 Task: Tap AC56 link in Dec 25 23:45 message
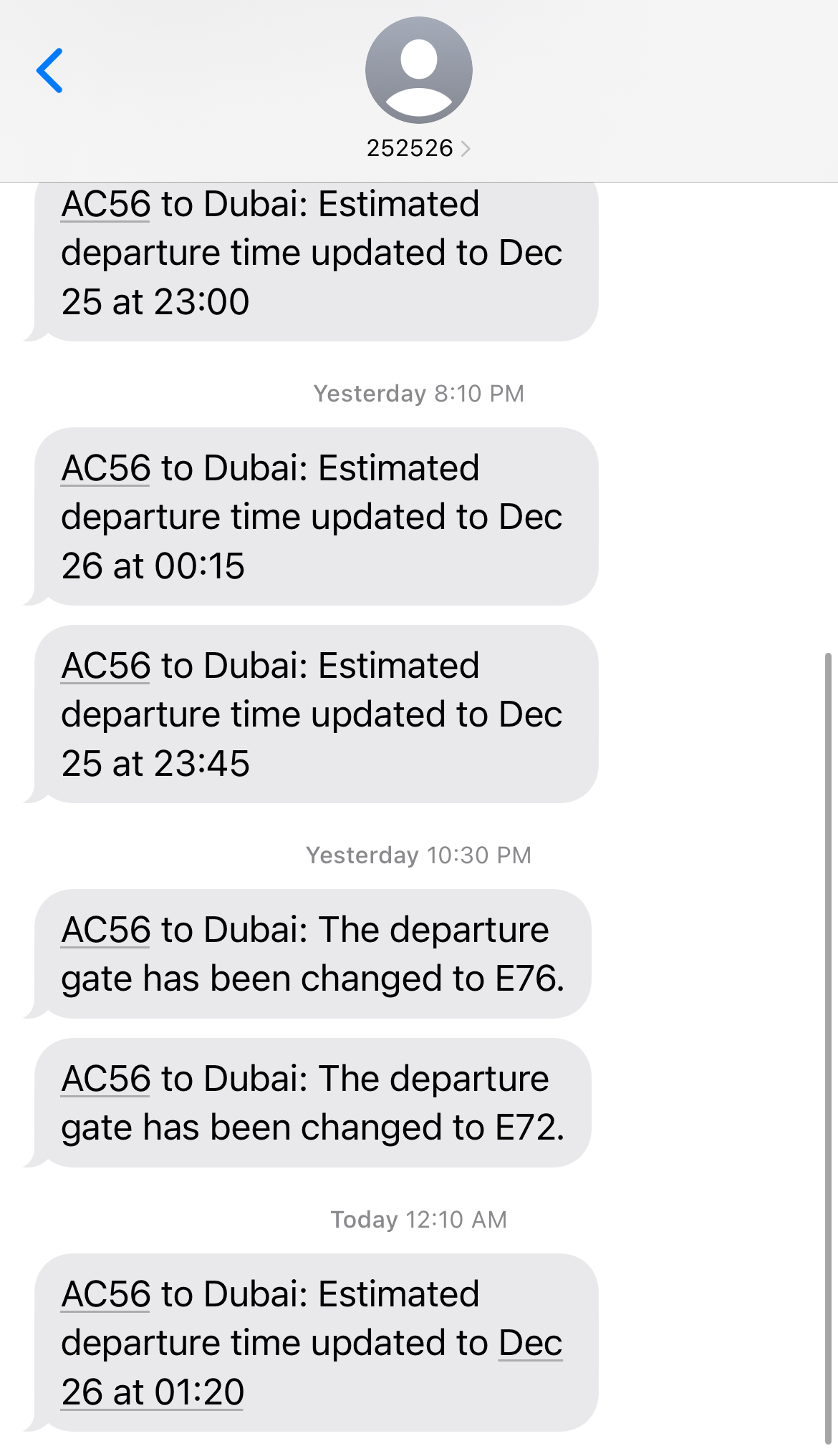[105, 666]
